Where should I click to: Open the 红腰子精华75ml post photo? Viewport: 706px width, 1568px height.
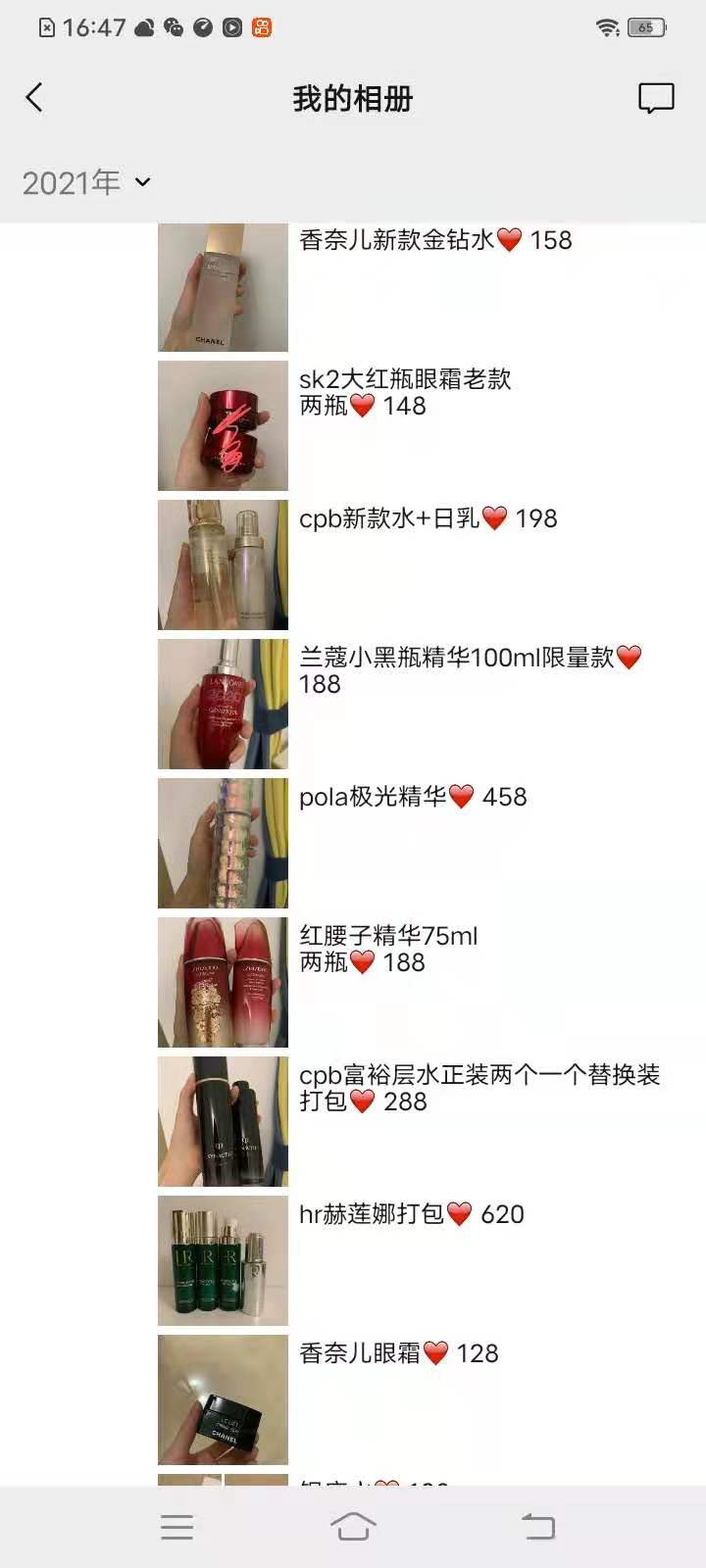tap(223, 982)
